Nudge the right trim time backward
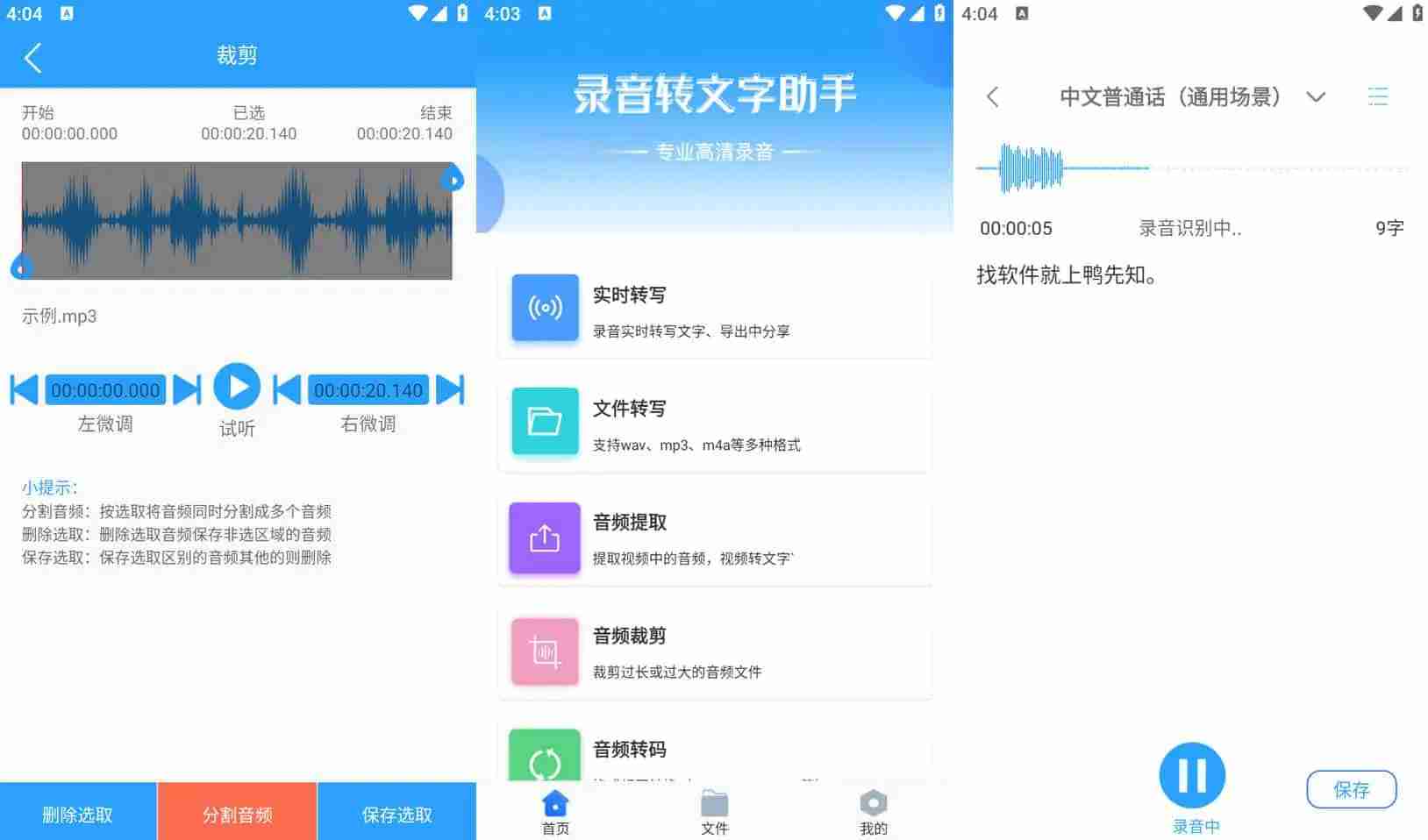 (x=287, y=390)
